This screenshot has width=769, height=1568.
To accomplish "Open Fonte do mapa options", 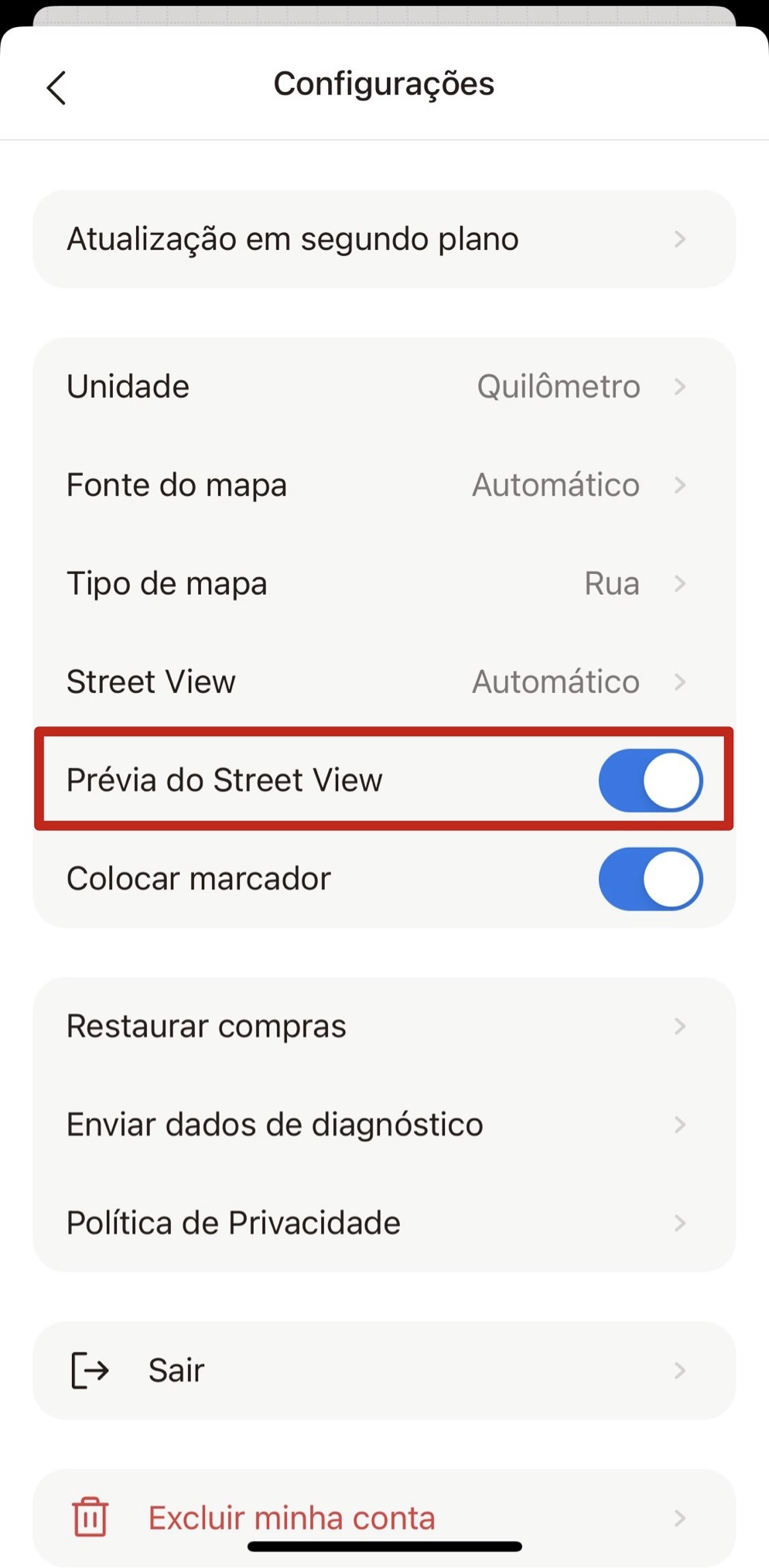I will 384,485.
